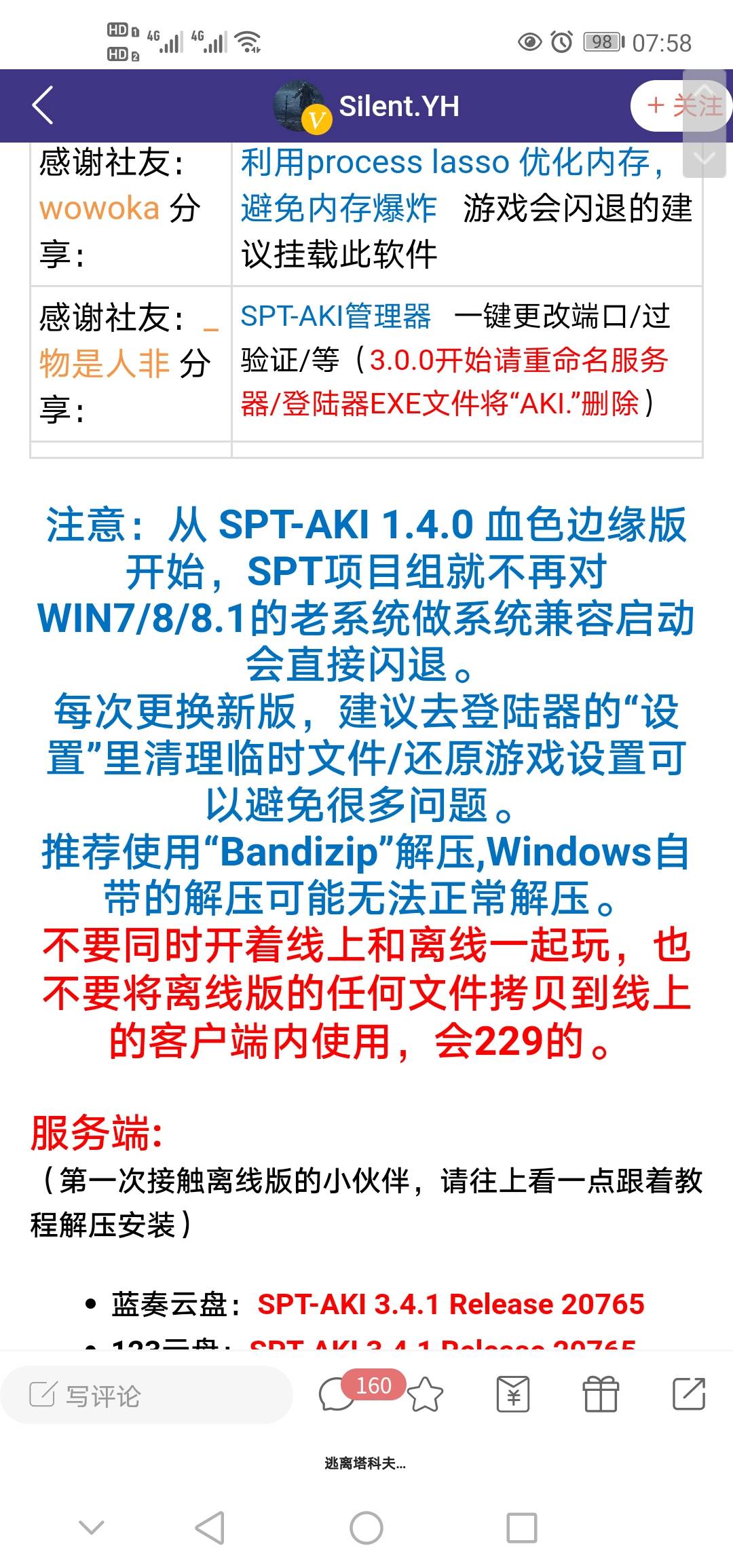
Task: Open the yen reward icon
Action: 514,1395
